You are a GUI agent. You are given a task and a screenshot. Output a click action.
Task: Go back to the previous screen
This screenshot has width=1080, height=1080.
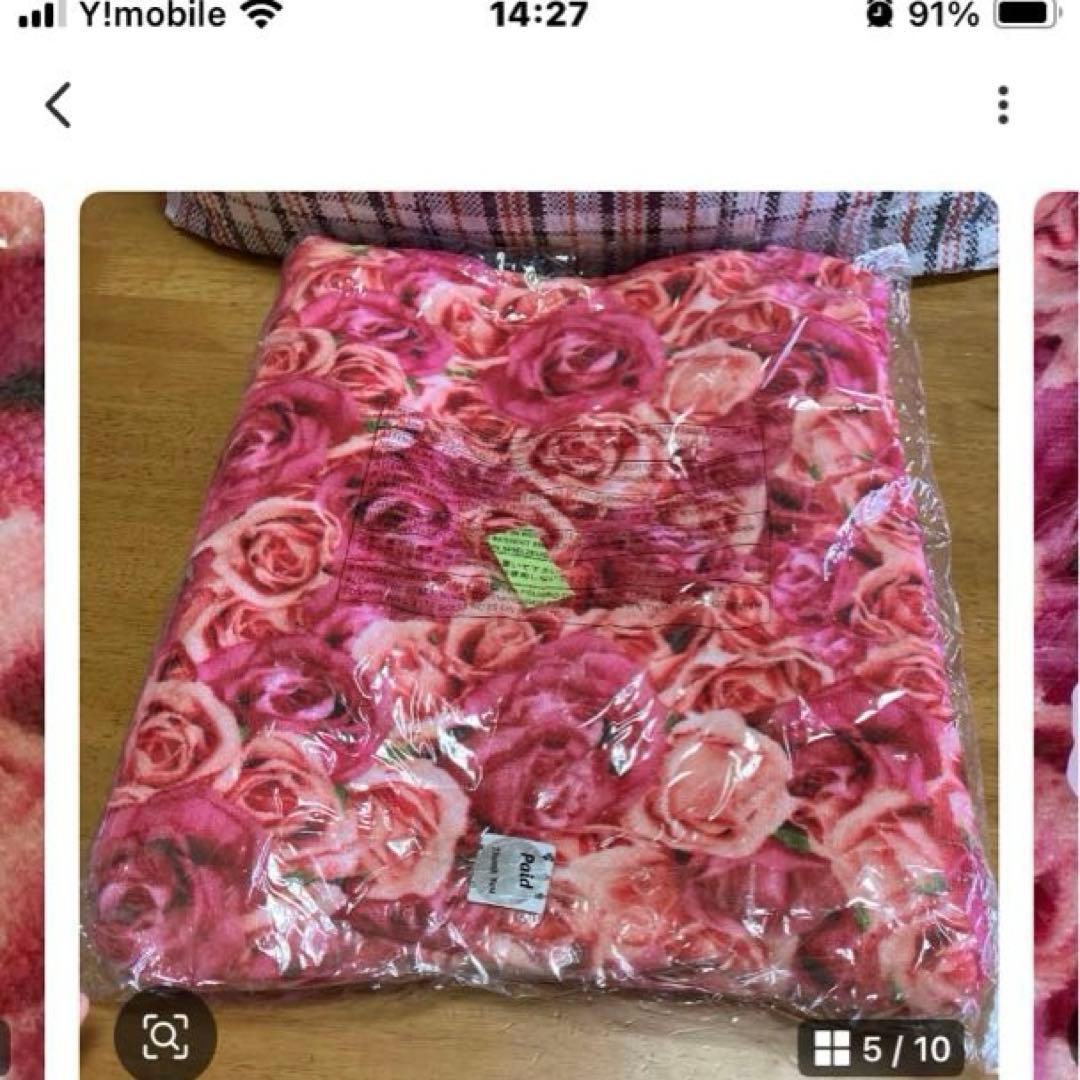point(59,105)
